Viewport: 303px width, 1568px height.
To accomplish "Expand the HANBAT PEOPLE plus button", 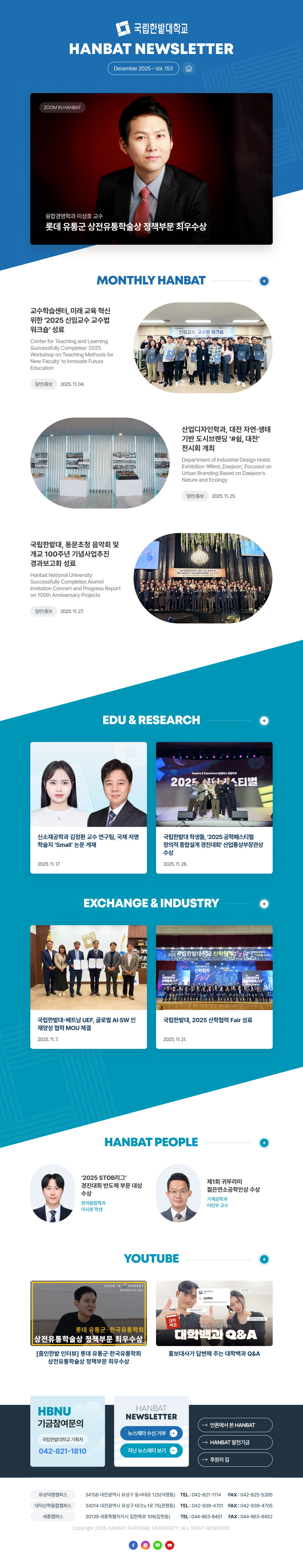I will click(264, 1143).
